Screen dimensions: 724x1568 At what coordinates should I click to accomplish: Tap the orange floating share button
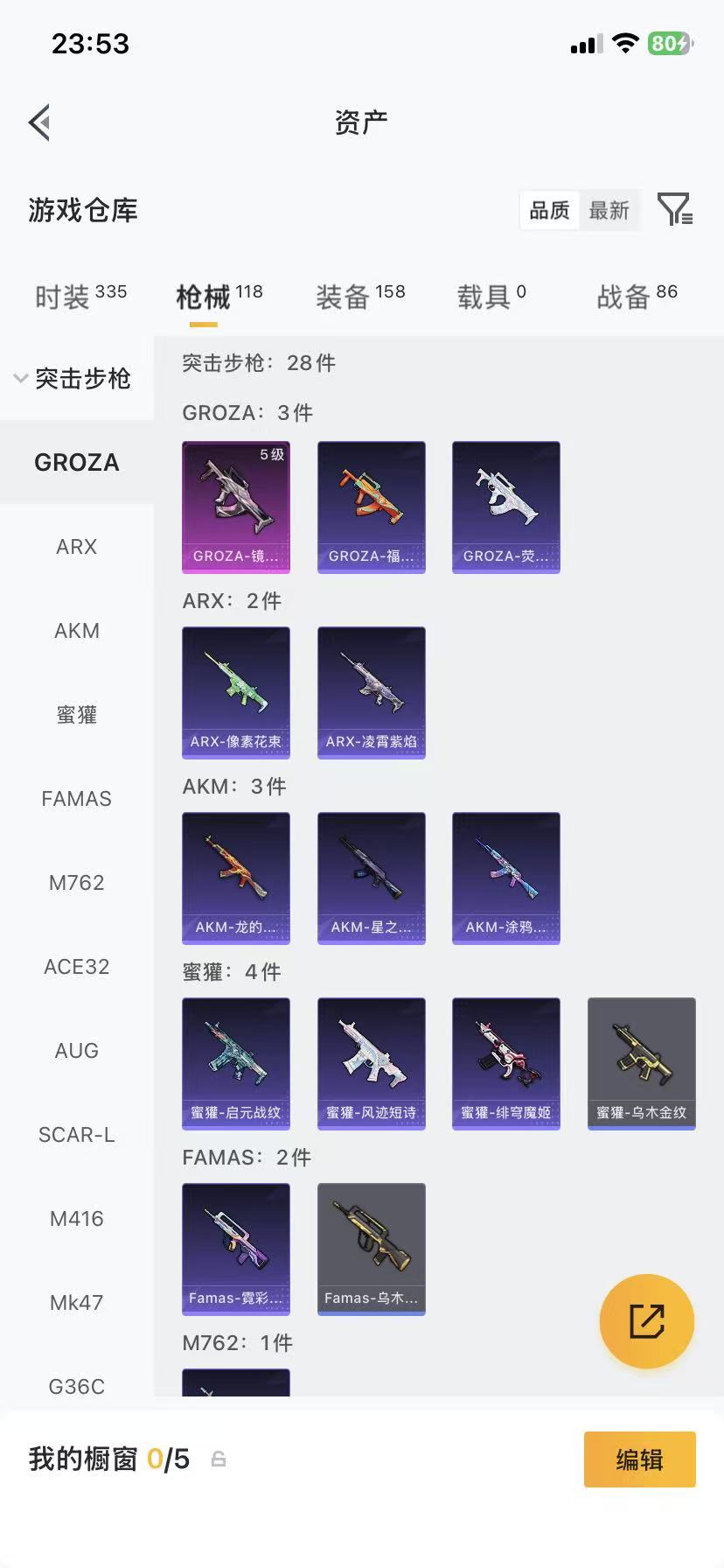pyautogui.click(x=647, y=1321)
